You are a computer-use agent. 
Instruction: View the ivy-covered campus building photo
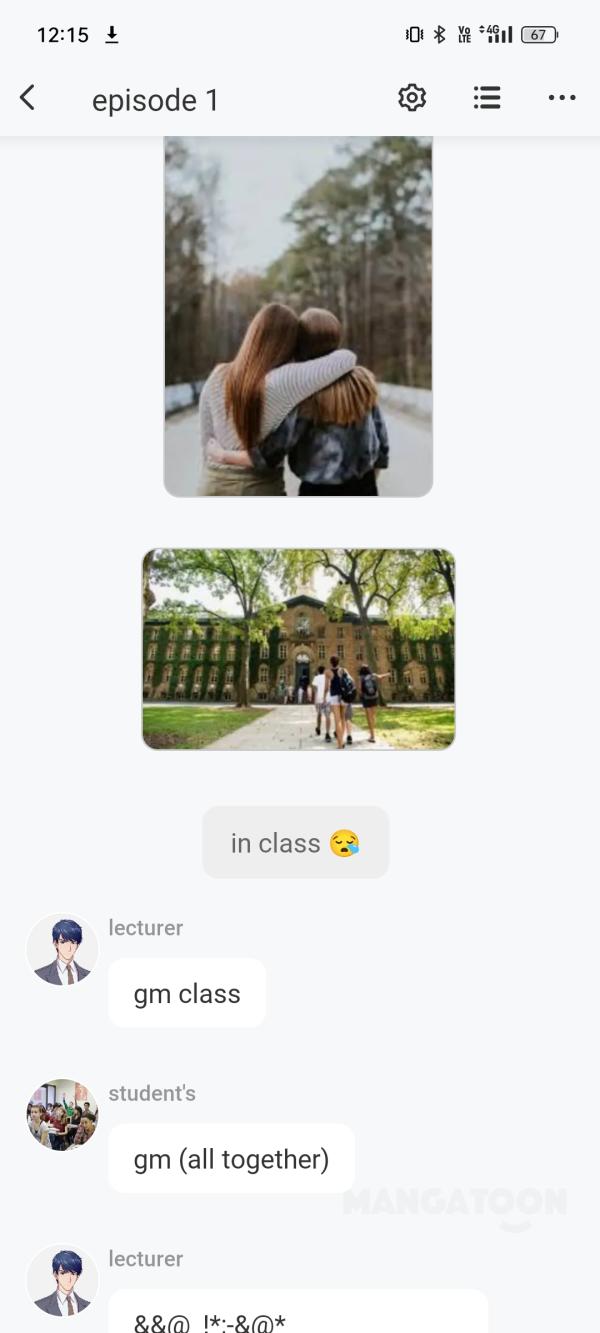[298, 649]
